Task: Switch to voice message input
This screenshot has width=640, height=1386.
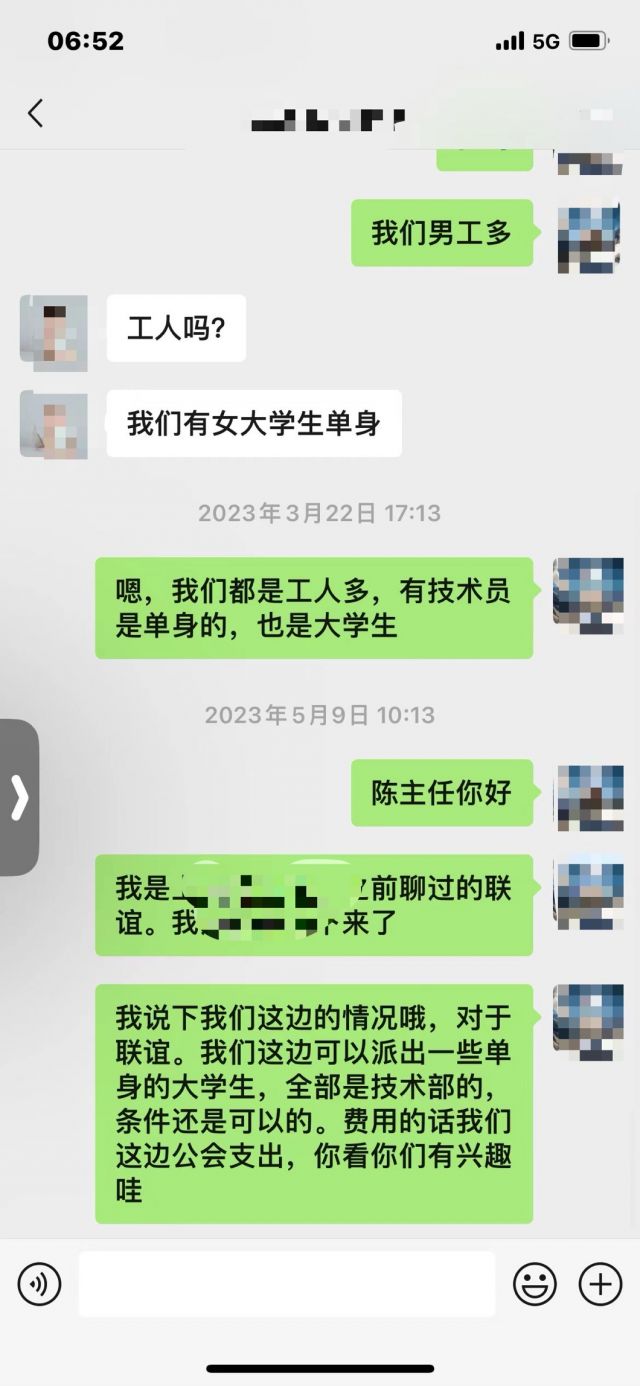Action: 39,1284
